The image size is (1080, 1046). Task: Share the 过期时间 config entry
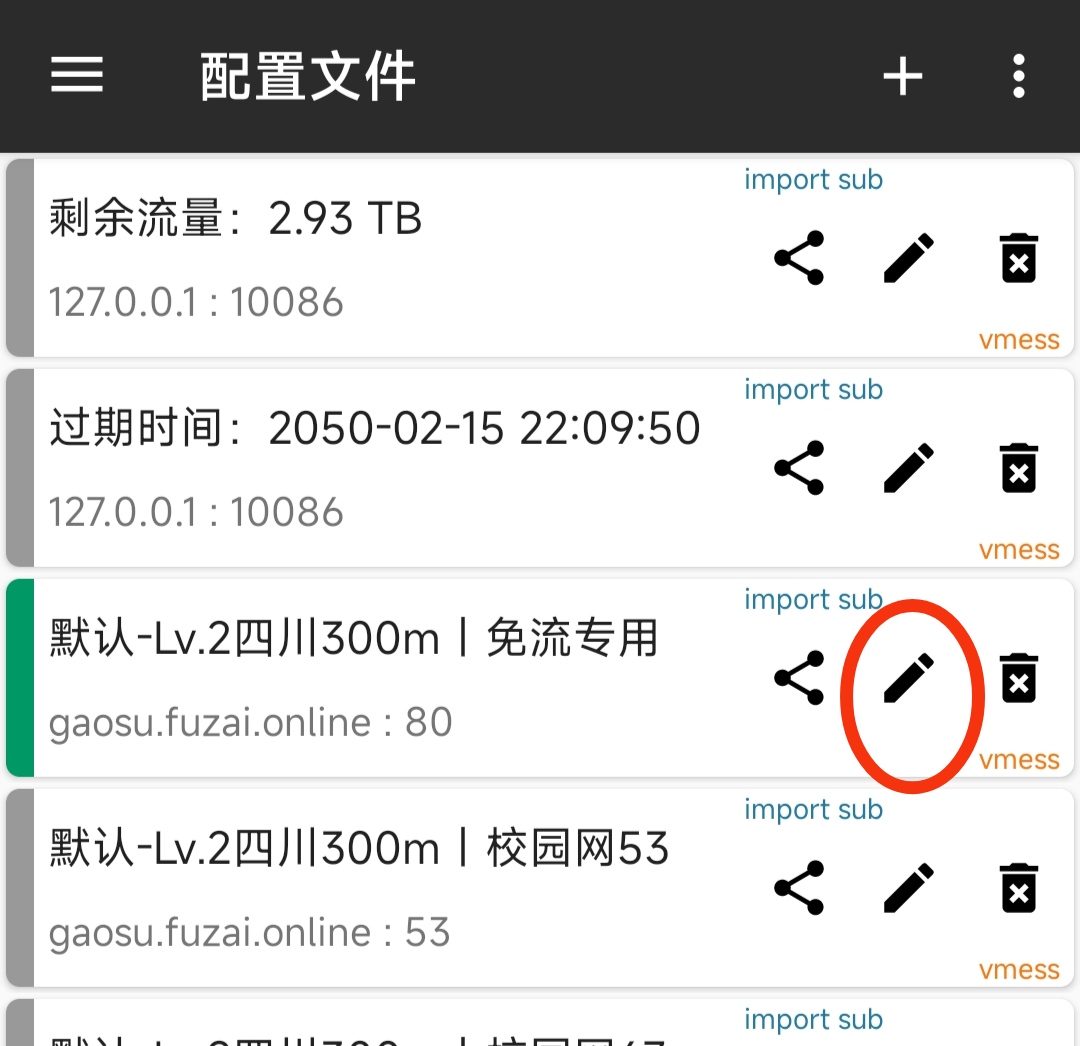(x=799, y=468)
